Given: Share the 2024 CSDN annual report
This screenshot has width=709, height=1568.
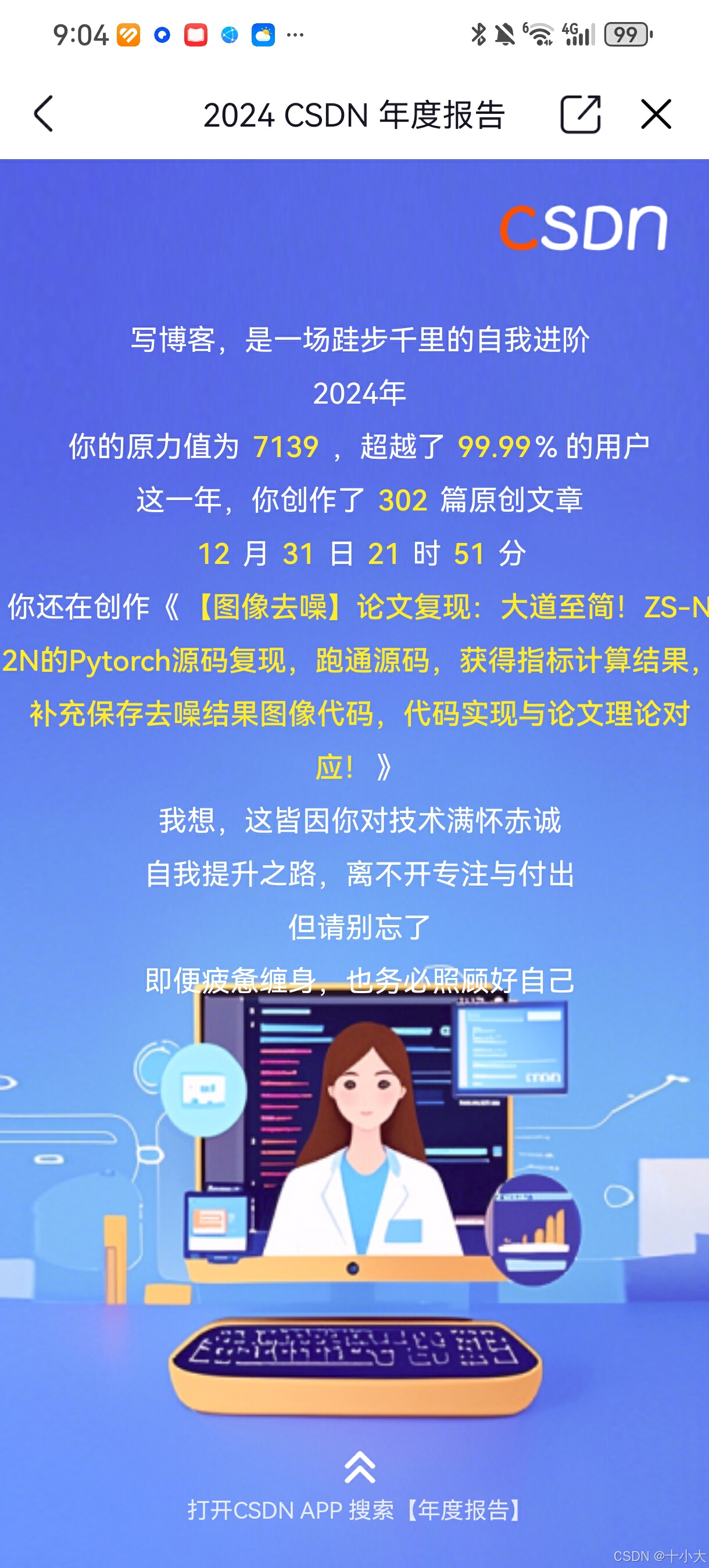Looking at the screenshot, I should click(580, 114).
